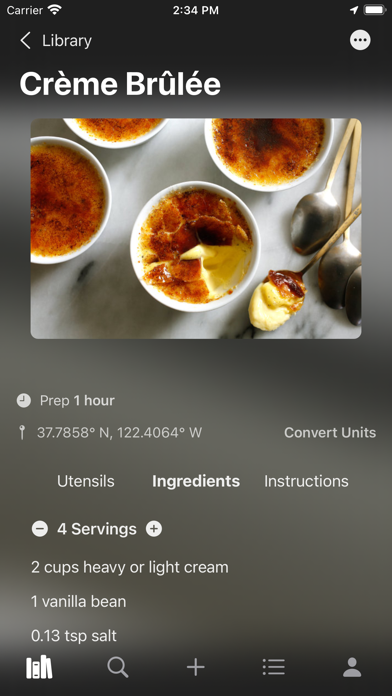The image size is (392, 696).
Task: Switch to the Utensils tab
Action: 86,481
